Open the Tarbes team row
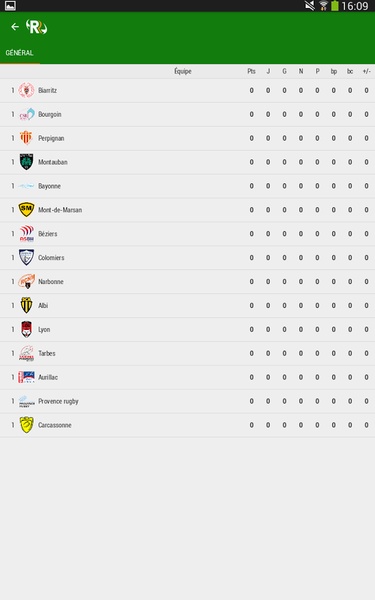The image size is (375, 600). 188,354
